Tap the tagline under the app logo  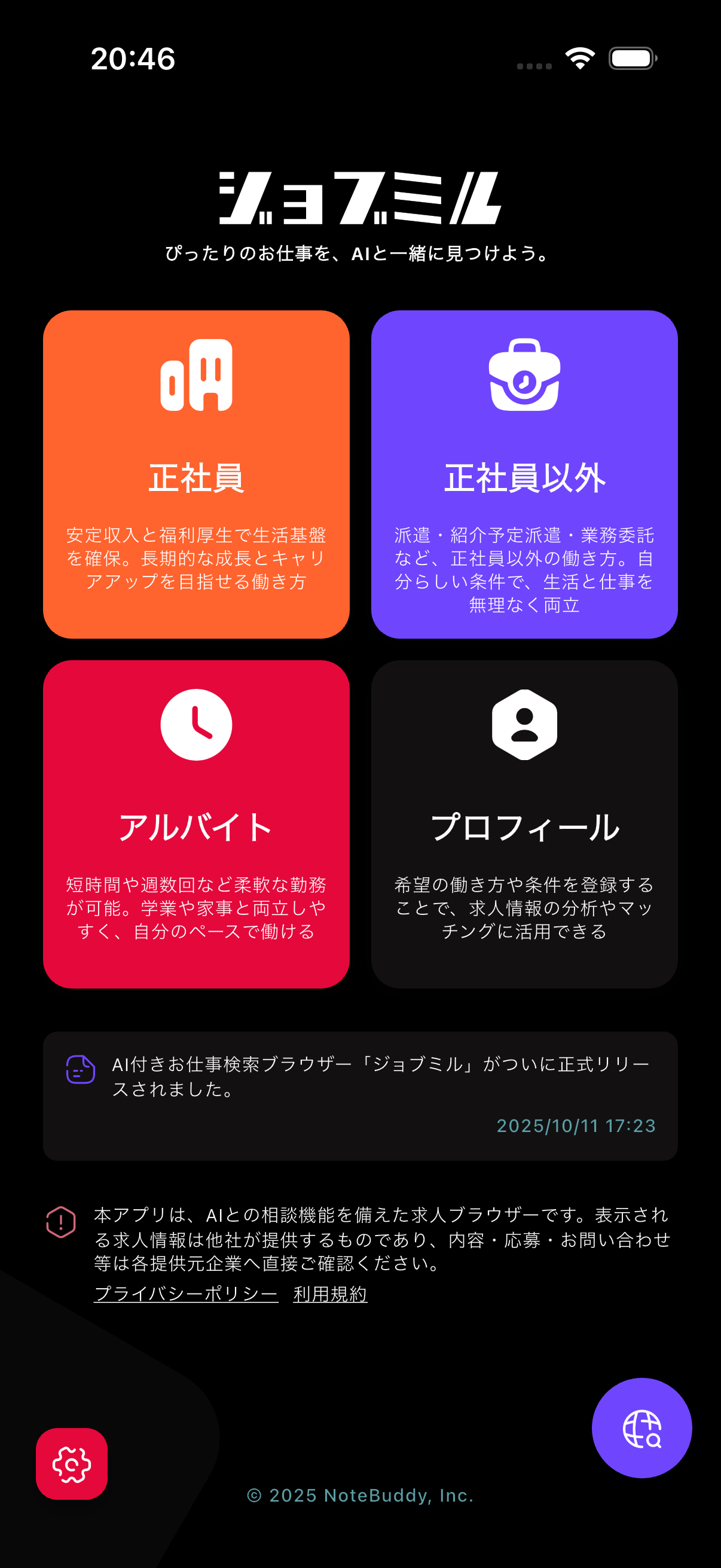tap(358, 254)
